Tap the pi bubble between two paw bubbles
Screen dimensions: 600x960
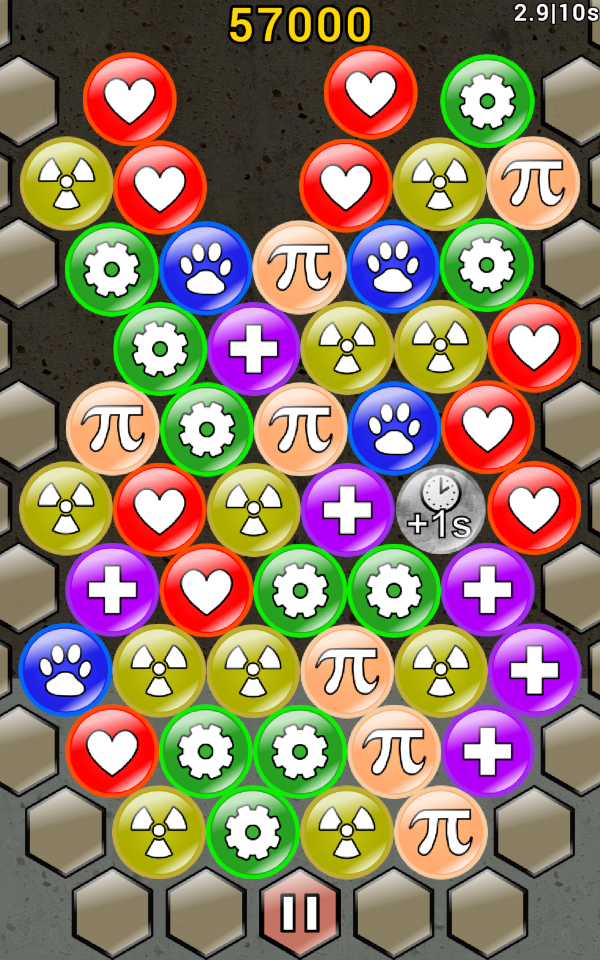tap(299, 267)
